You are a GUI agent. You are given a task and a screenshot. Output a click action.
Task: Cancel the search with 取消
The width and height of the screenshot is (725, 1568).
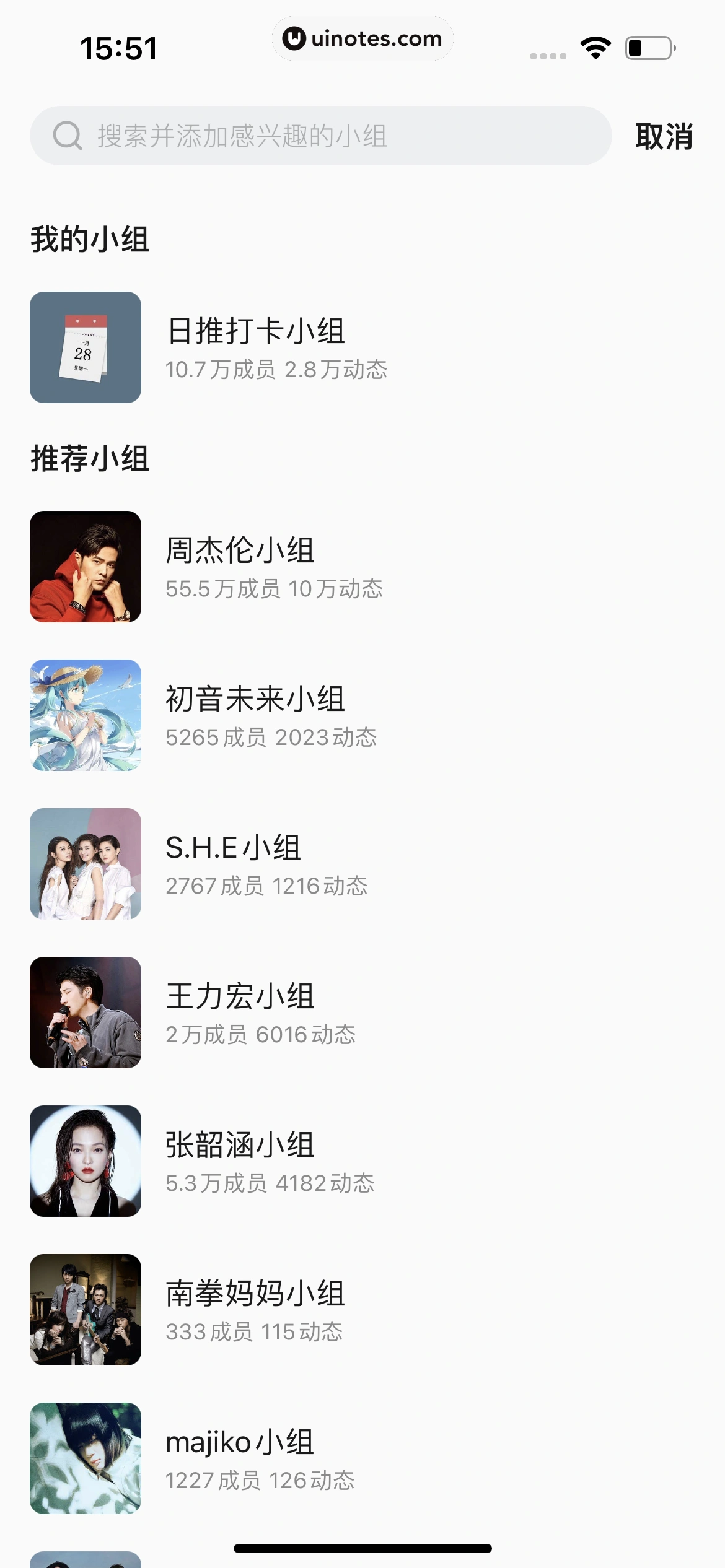pyautogui.click(x=664, y=136)
